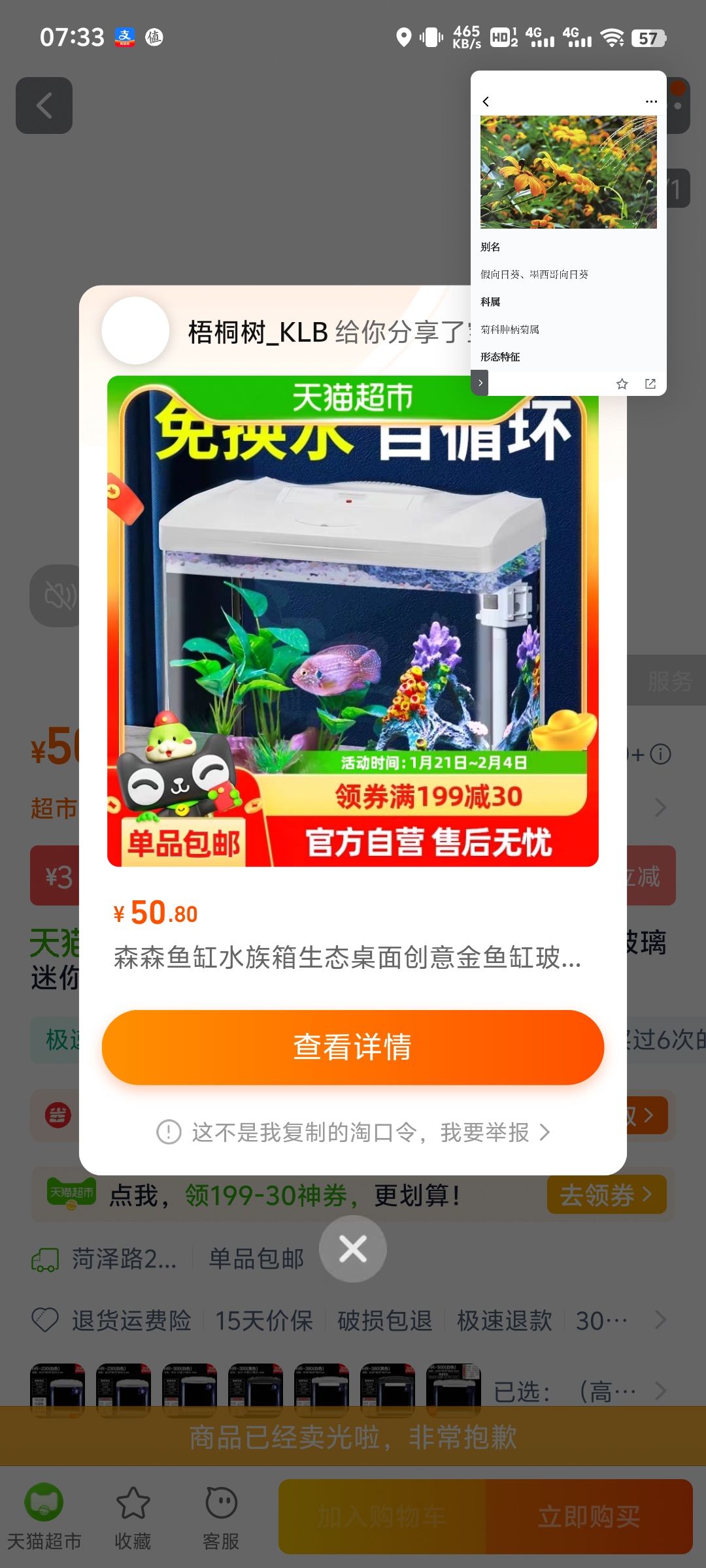This screenshot has height=1568, width=706.
Task: Expand the mini window using its left edge arrow
Action: pos(480,384)
